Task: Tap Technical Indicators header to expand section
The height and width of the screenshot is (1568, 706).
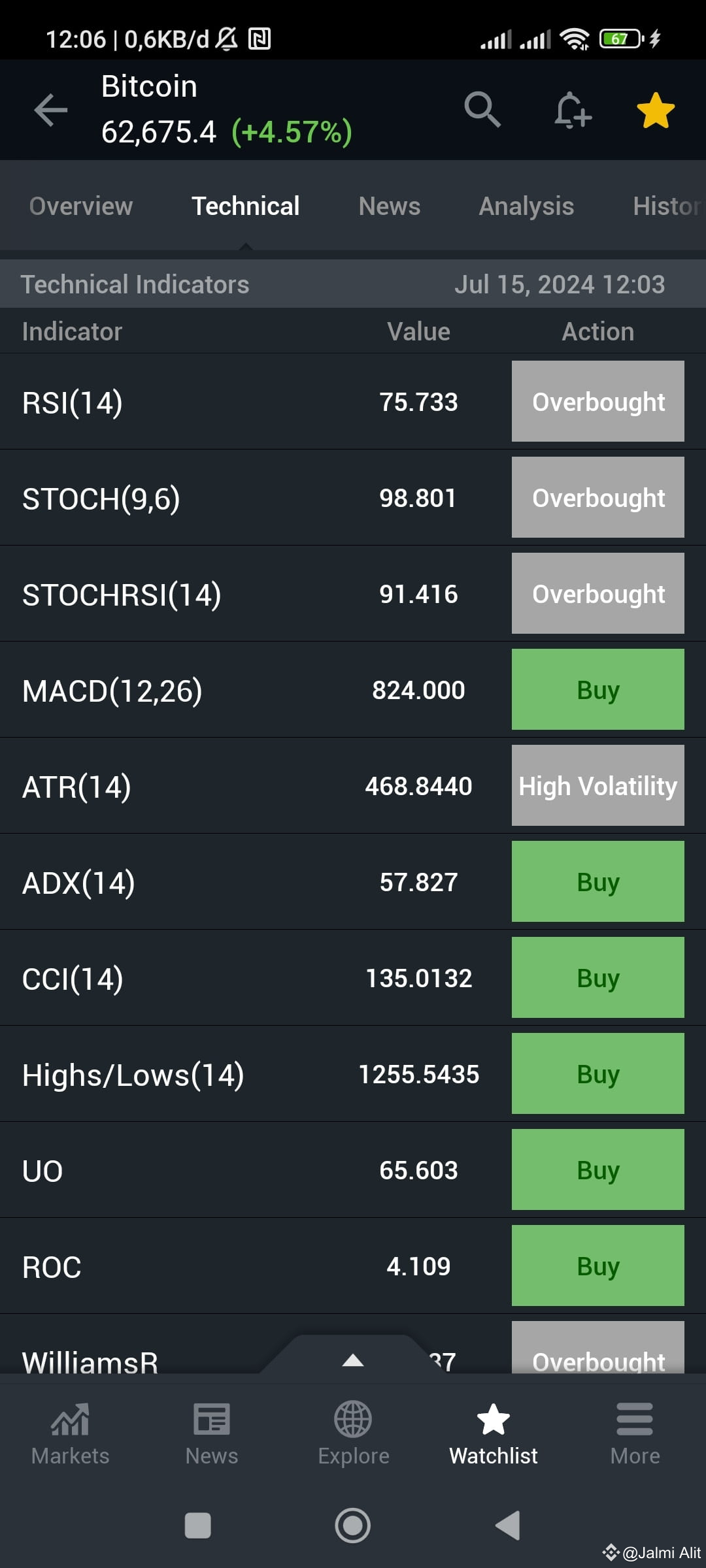Action: (134, 284)
